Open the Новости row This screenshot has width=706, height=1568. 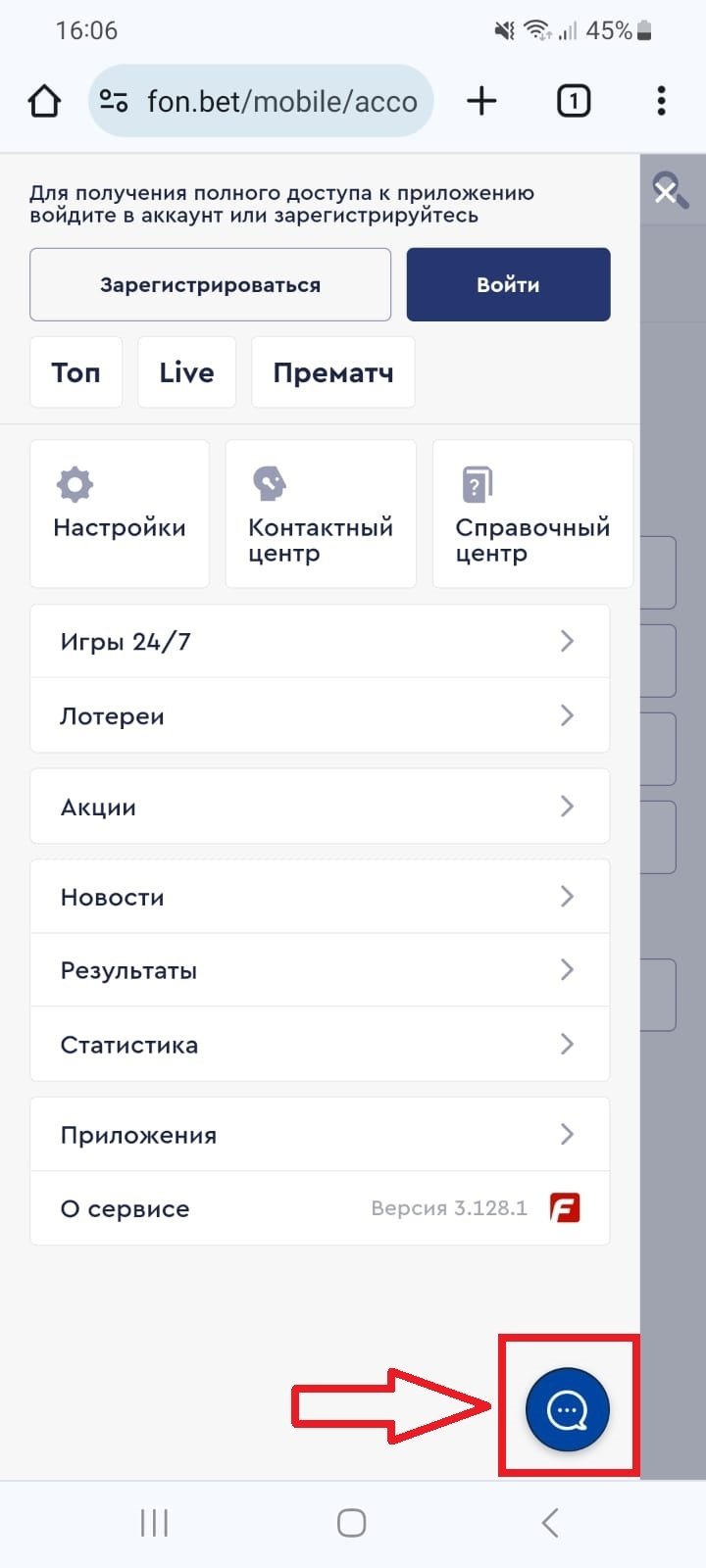[x=320, y=897]
